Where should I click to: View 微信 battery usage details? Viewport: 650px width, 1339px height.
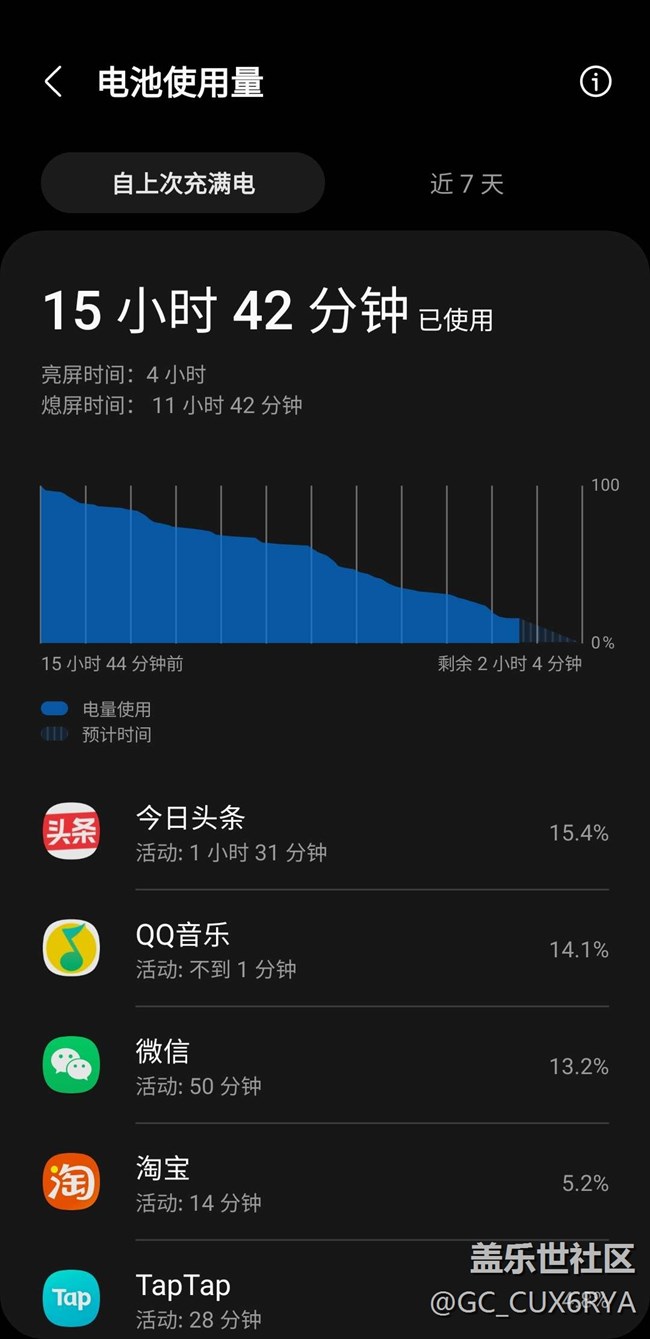coord(325,1066)
